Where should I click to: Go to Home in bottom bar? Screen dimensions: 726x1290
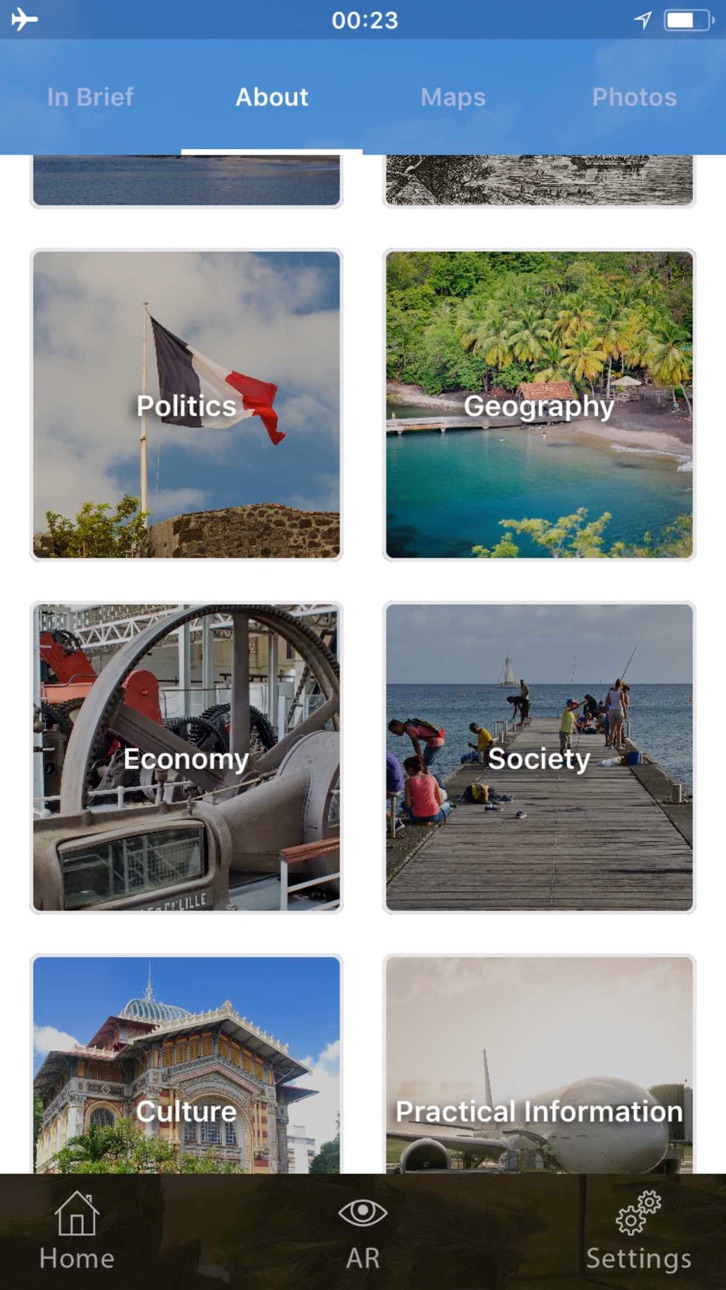tap(77, 1232)
